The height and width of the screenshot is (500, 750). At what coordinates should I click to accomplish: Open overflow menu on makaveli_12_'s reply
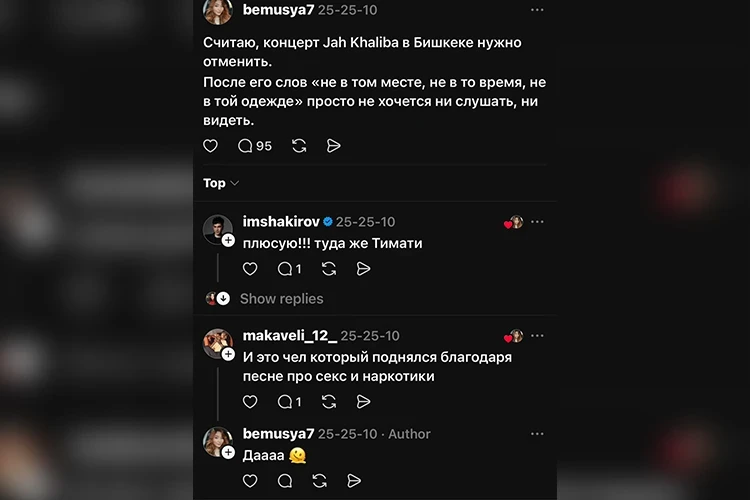tap(537, 336)
